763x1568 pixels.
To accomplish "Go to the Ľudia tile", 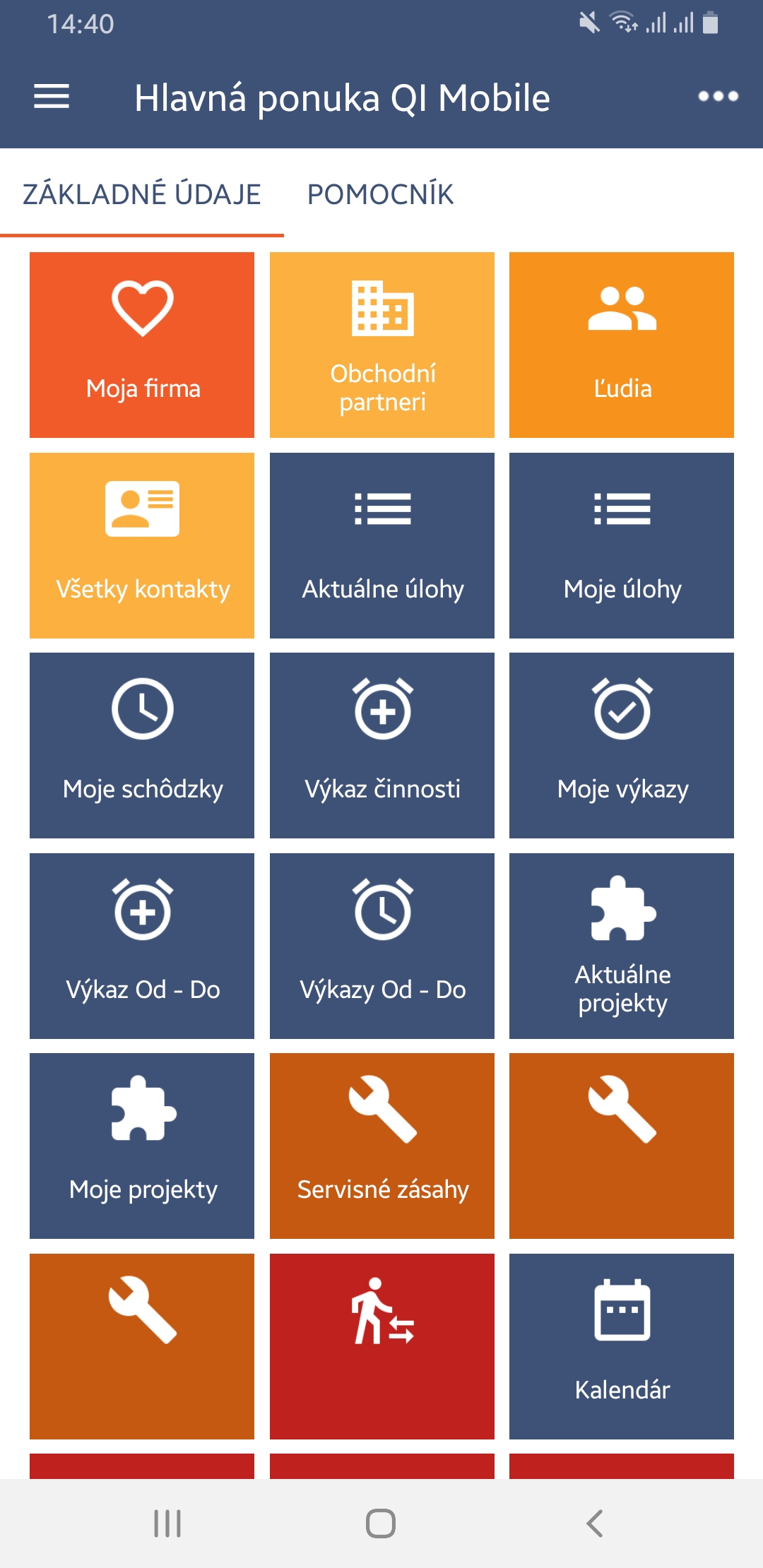I will (x=622, y=345).
